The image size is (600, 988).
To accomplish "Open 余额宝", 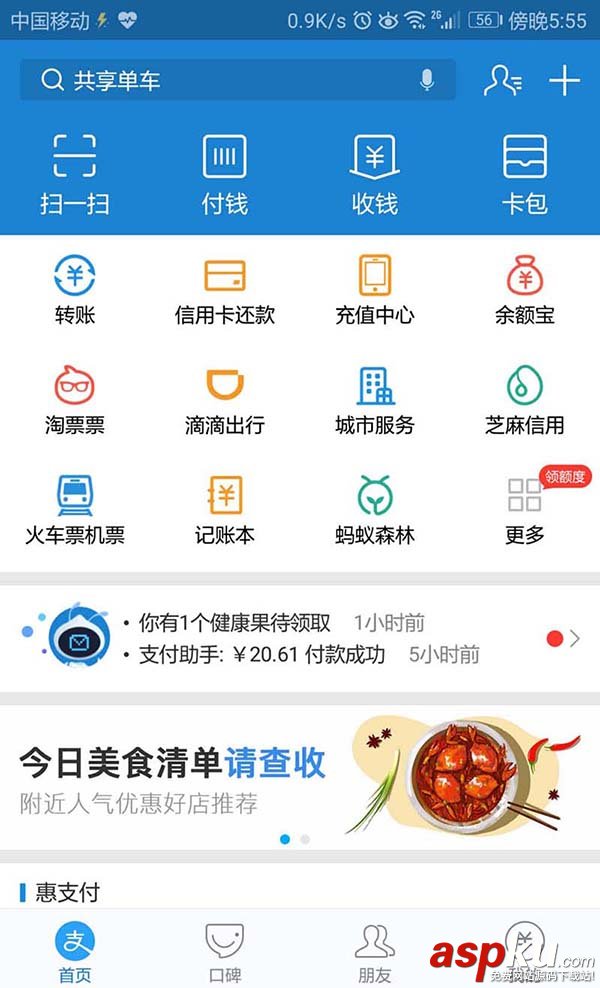I will pos(525,290).
